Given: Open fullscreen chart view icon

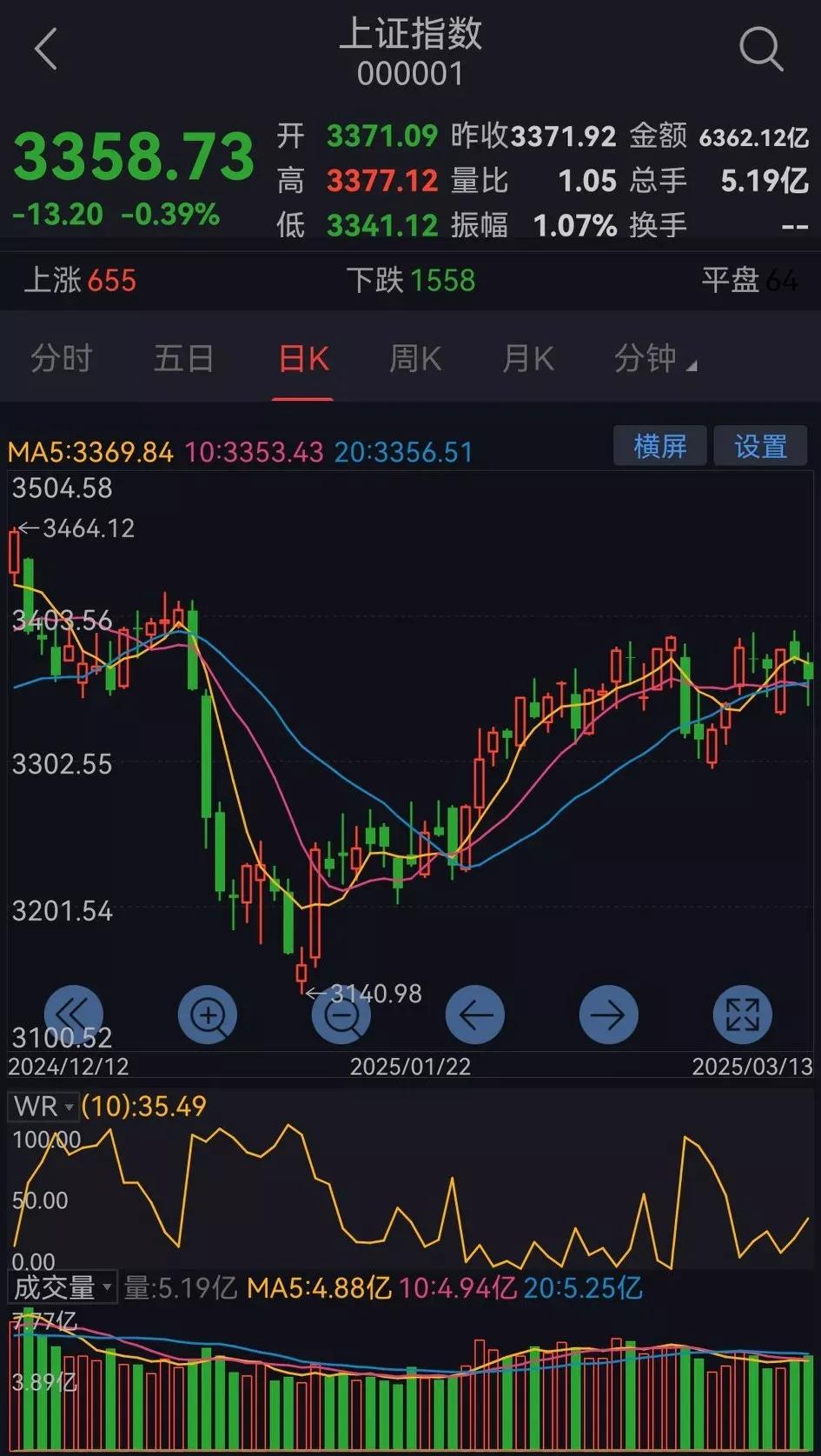Looking at the screenshot, I should tap(743, 1014).
